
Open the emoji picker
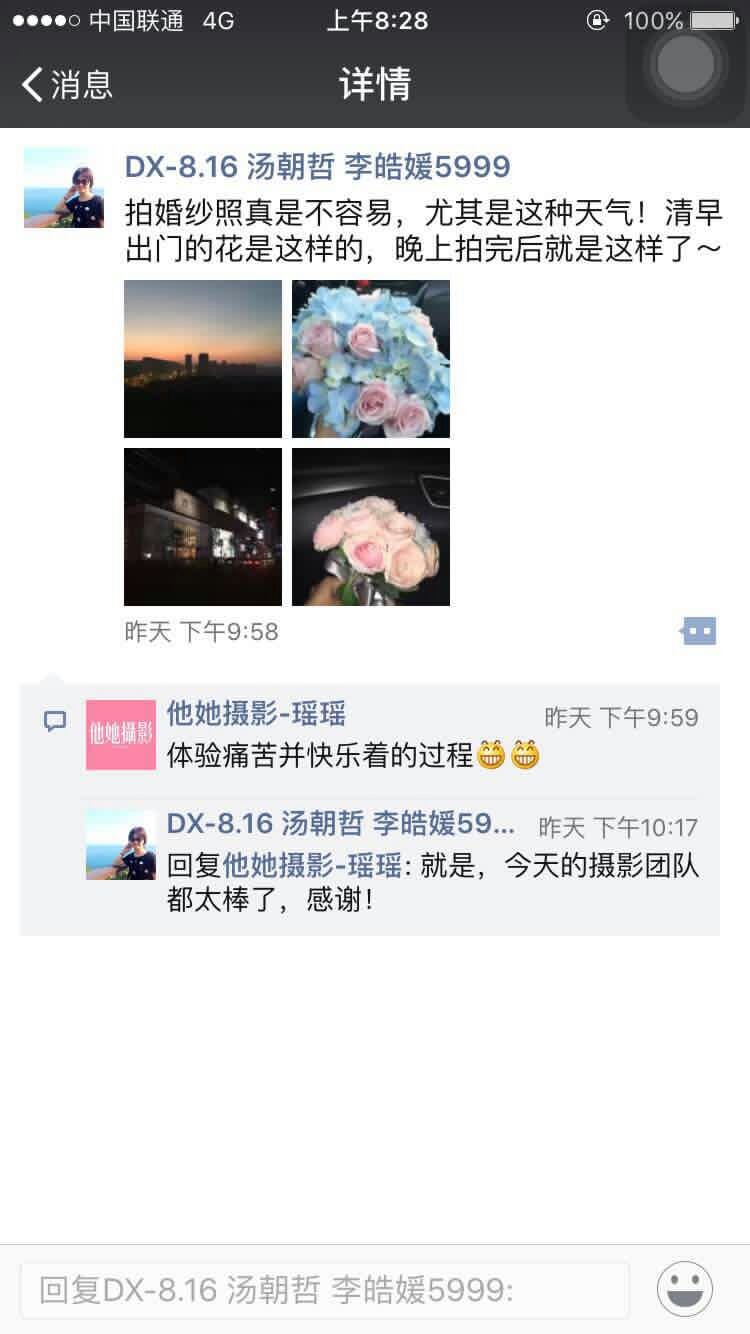click(685, 1289)
